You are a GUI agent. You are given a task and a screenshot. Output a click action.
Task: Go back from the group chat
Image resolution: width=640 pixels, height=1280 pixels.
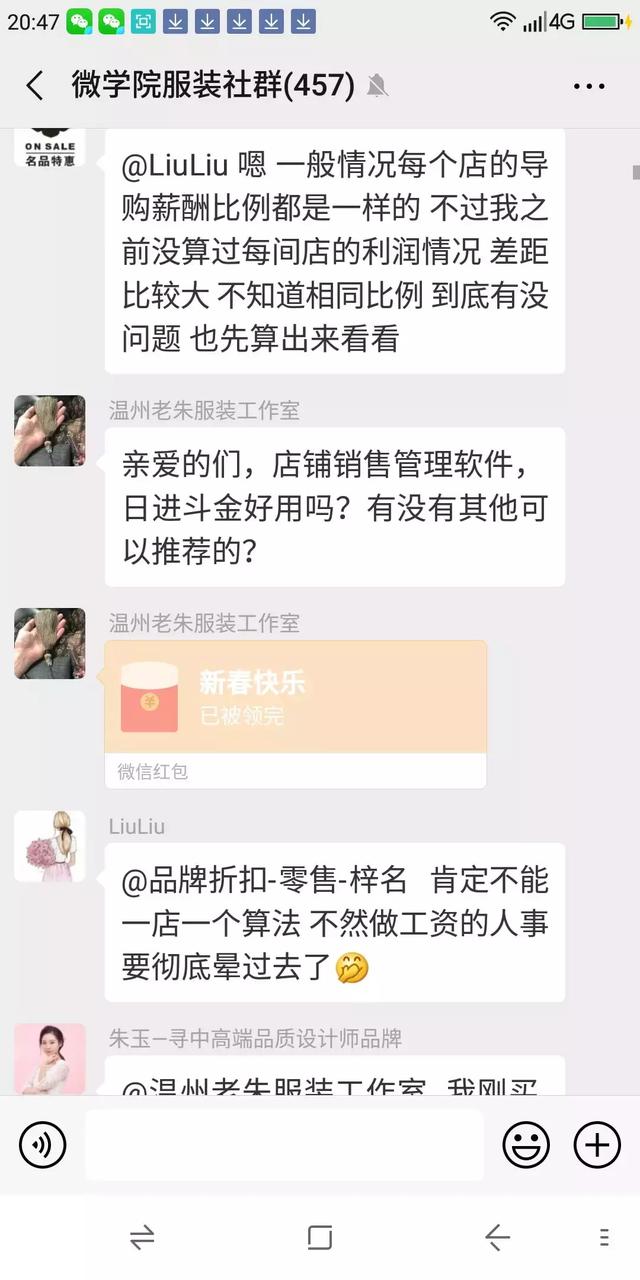click(x=35, y=86)
